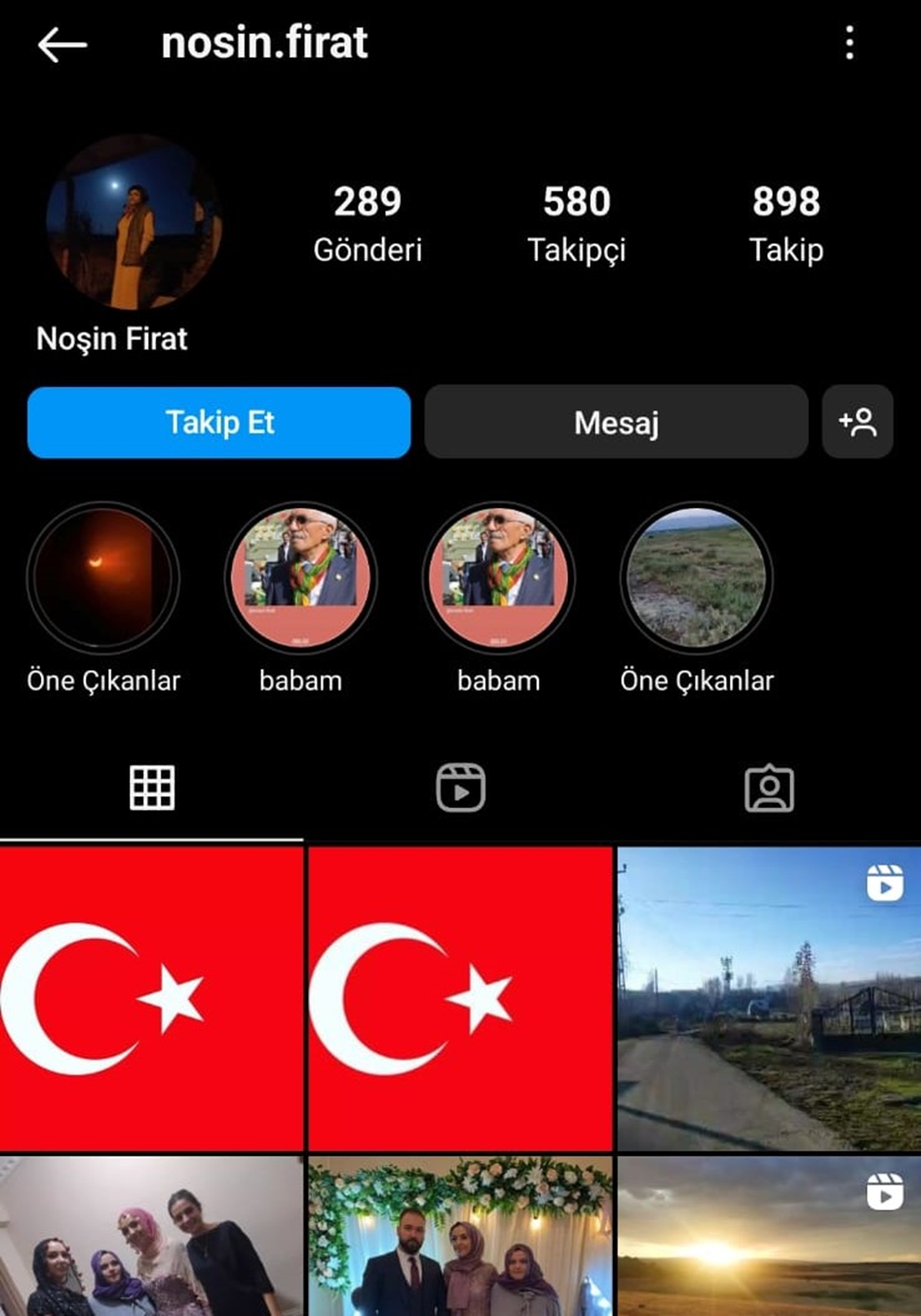Image resolution: width=921 pixels, height=1316 pixels.
Task: View the profile picture
Action: 133,223
